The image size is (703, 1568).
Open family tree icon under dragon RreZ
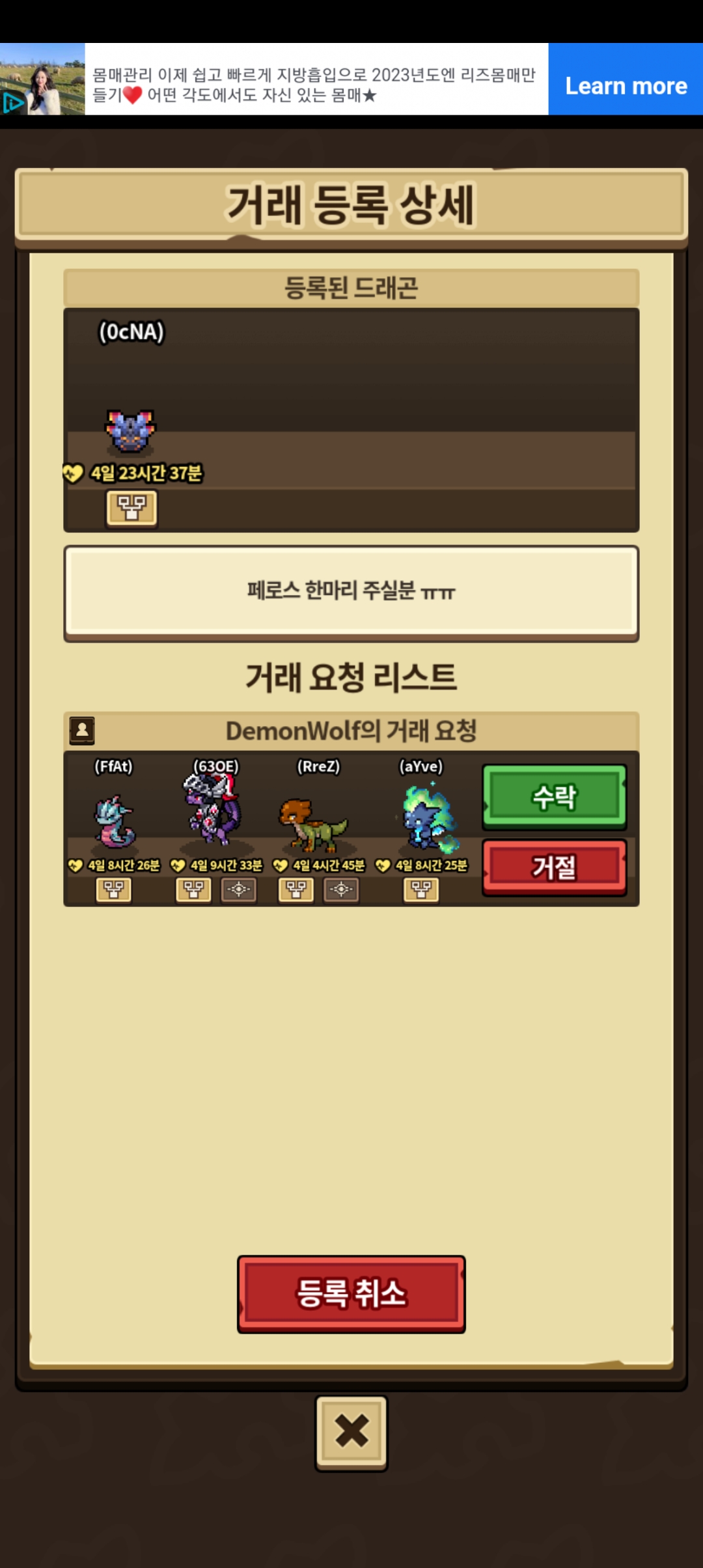(296, 889)
